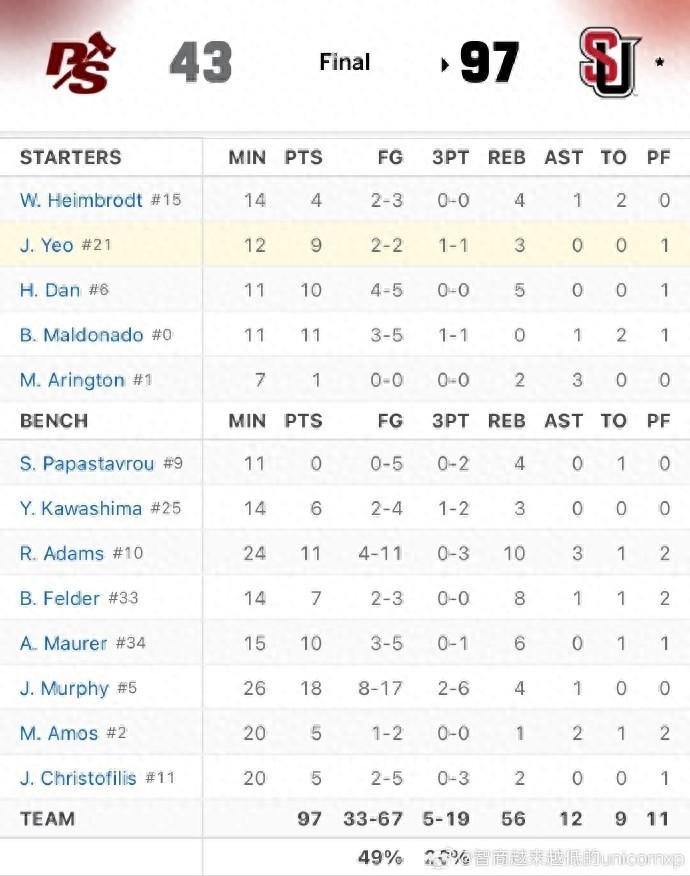This screenshot has height=876, width=690.
Task: Tap M. Arington's name
Action: [72, 380]
